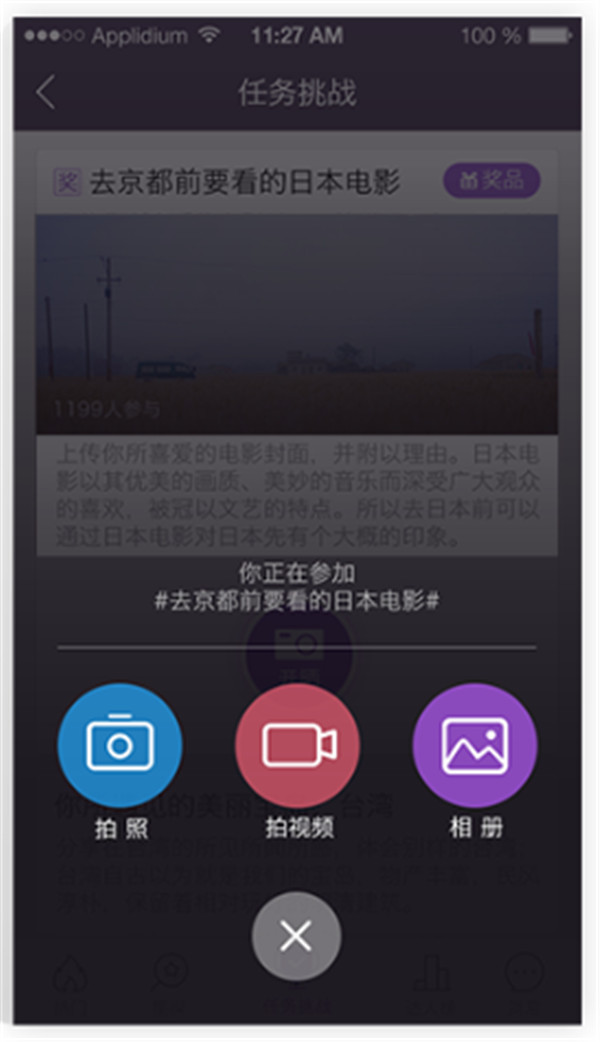Choose 拍视频 to record a video

(298, 746)
